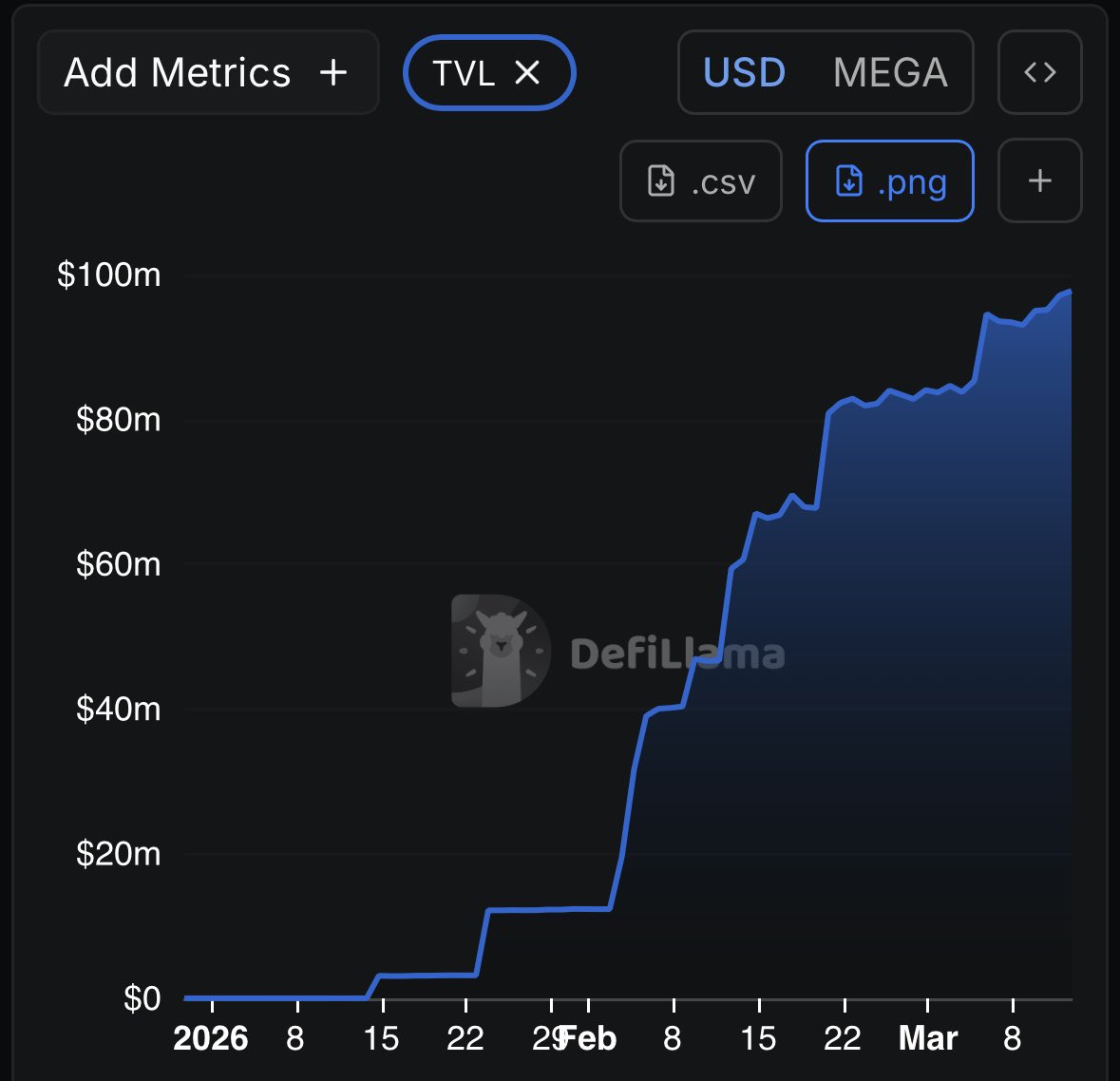1120x1081 pixels.
Task: Open the embed code icon
Action: [x=1039, y=73]
